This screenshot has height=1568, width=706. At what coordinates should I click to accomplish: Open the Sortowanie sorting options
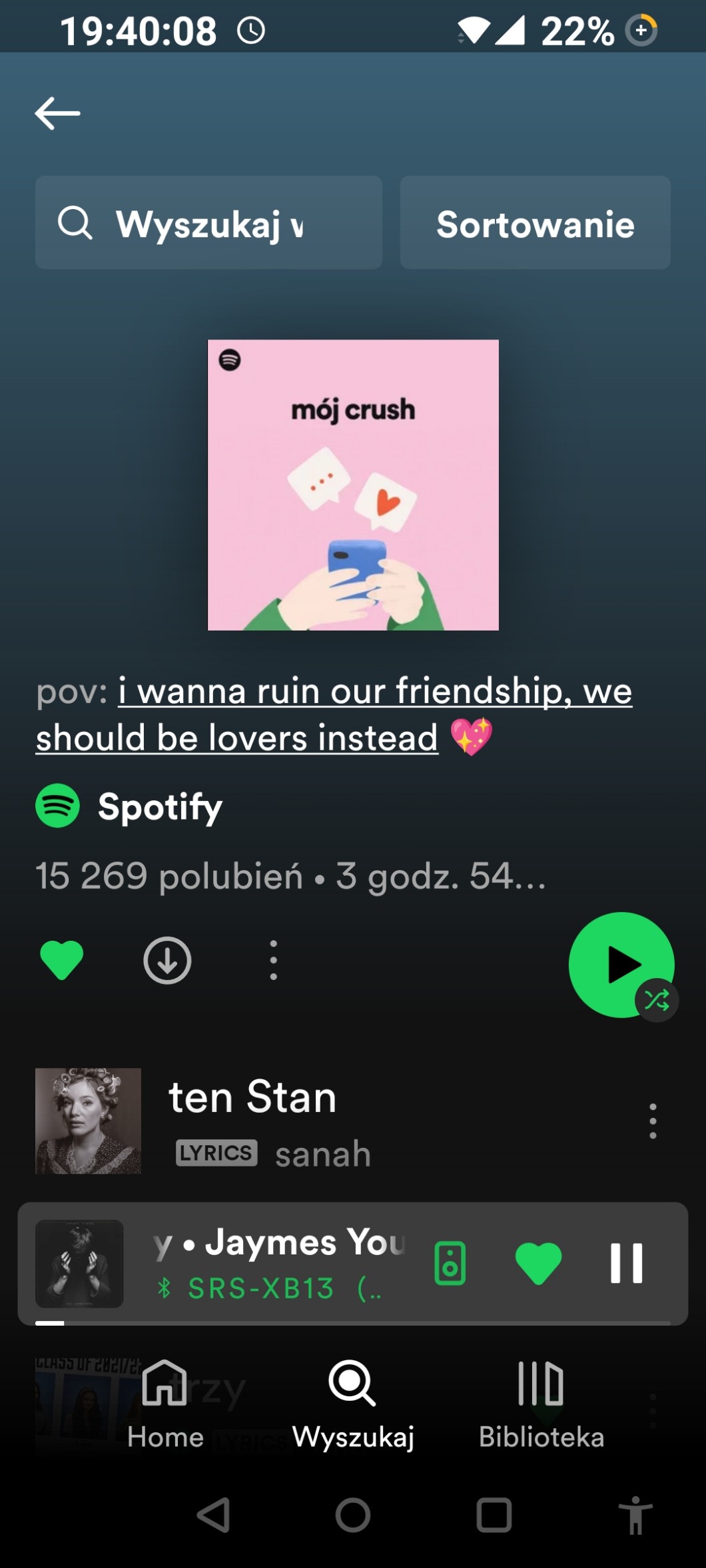point(535,223)
